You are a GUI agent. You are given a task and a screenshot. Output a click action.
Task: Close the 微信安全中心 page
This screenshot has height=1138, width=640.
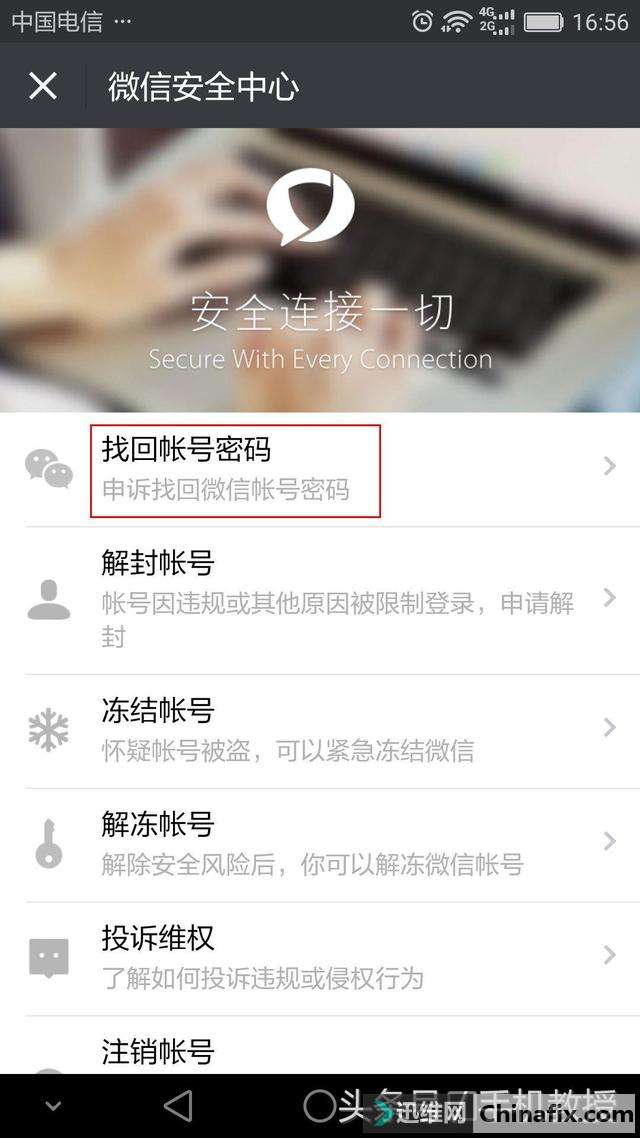click(x=43, y=86)
